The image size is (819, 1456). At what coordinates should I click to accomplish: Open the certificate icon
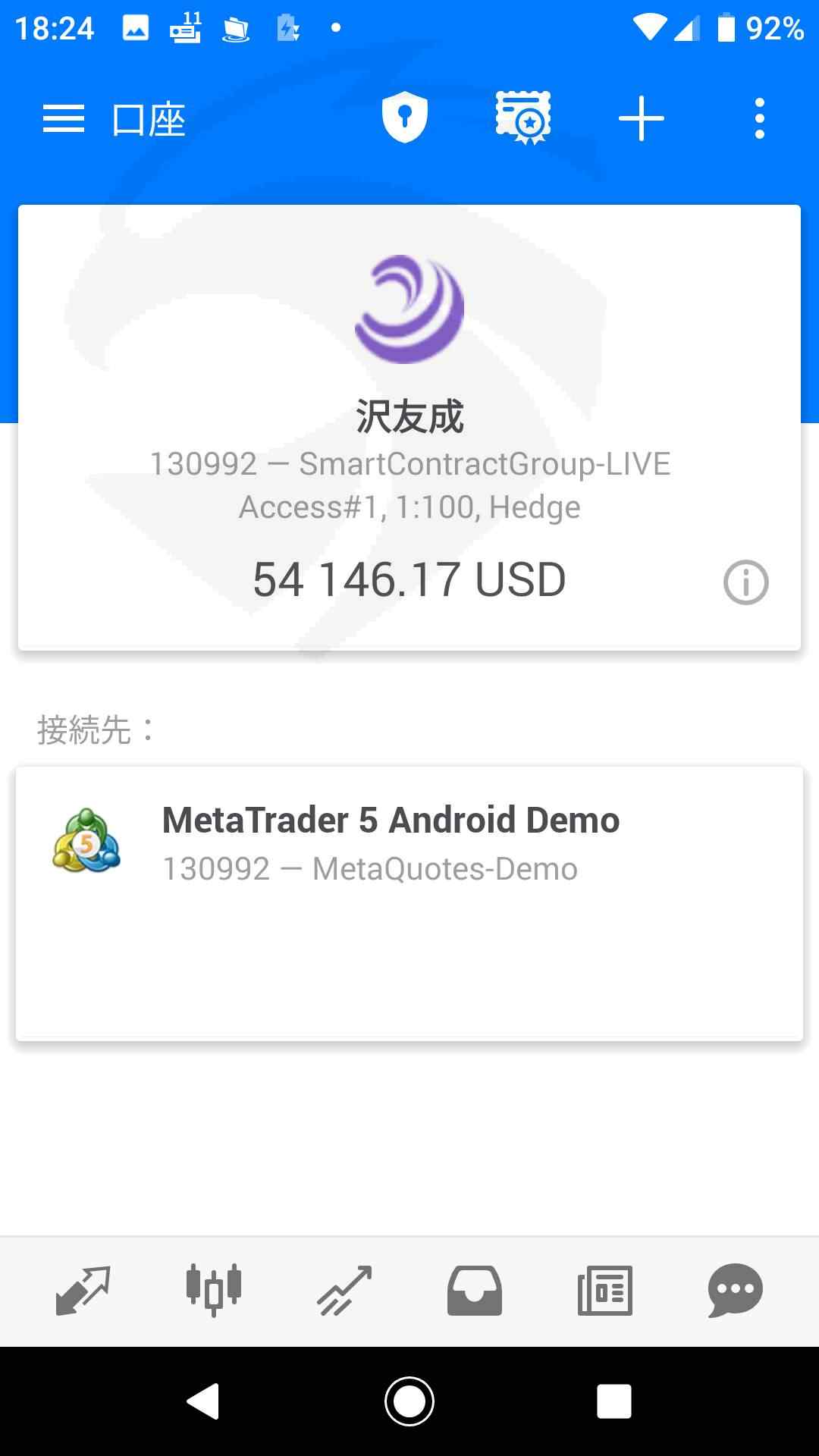523,118
